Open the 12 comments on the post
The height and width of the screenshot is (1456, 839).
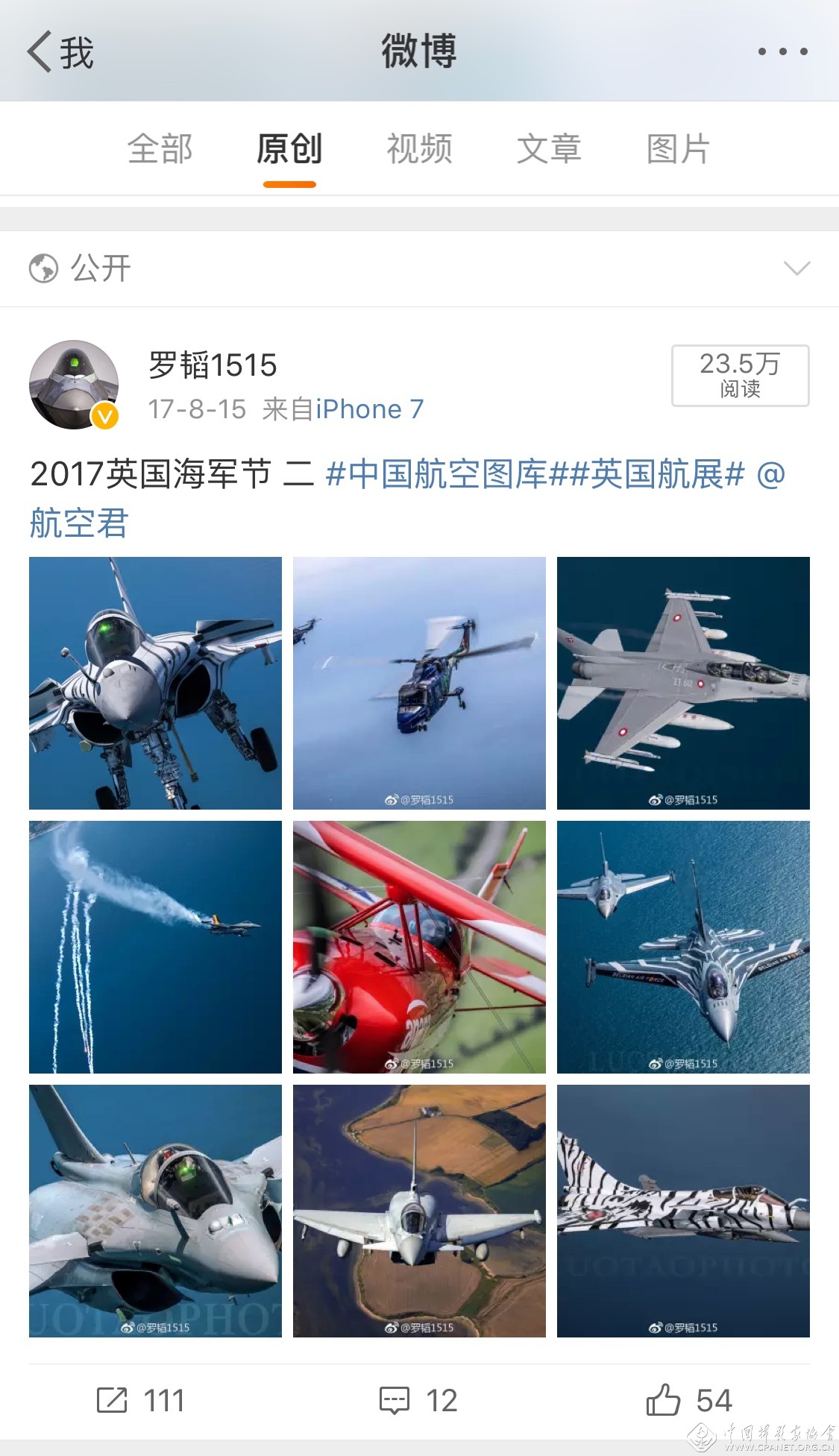coord(418,1400)
